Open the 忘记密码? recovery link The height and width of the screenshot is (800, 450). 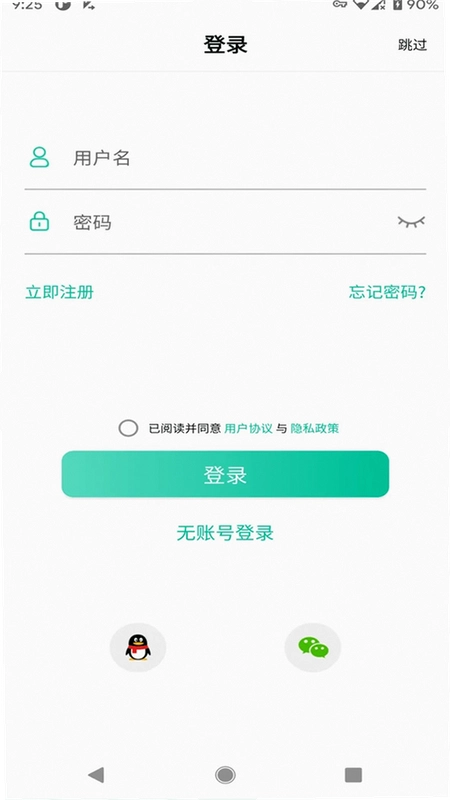coord(387,292)
